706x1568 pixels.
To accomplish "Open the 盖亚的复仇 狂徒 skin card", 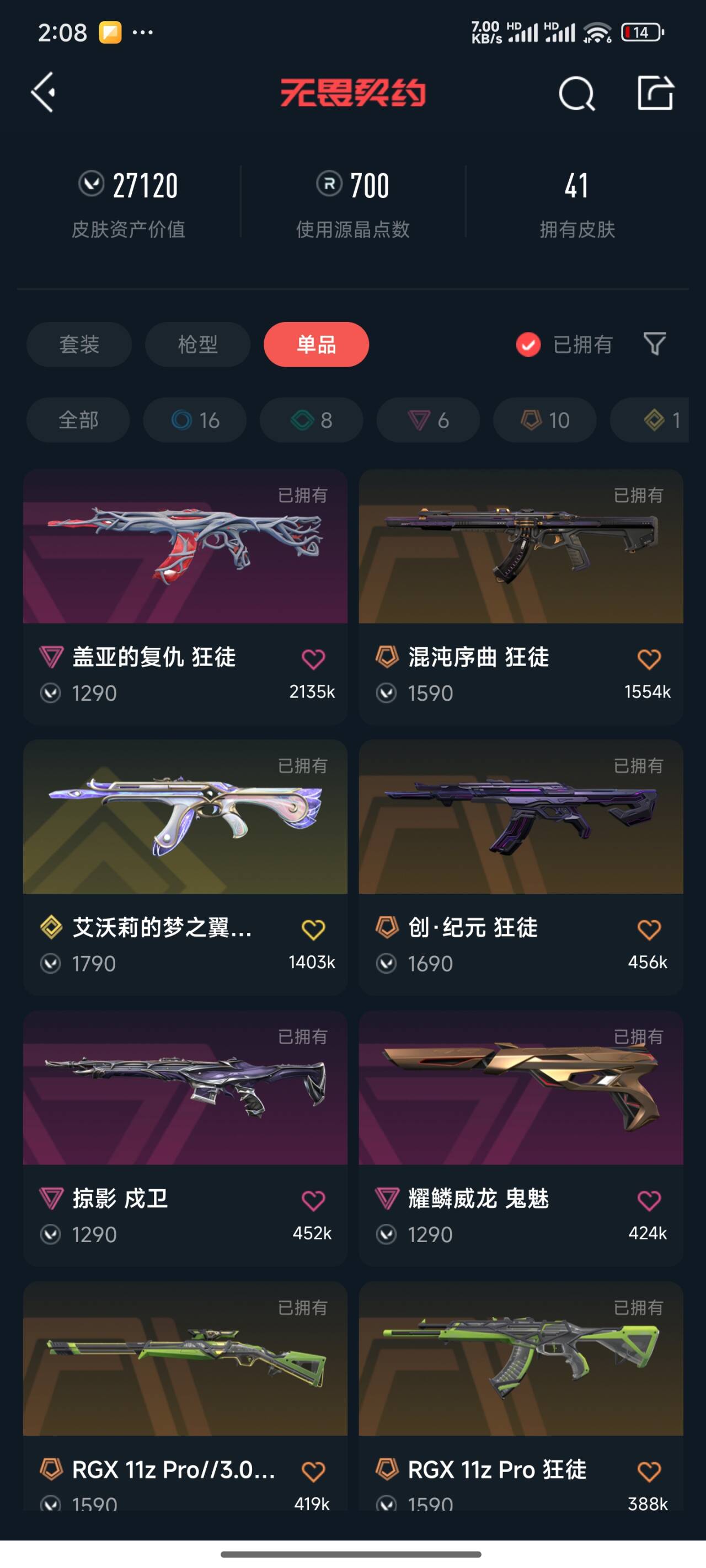I will [x=185, y=596].
